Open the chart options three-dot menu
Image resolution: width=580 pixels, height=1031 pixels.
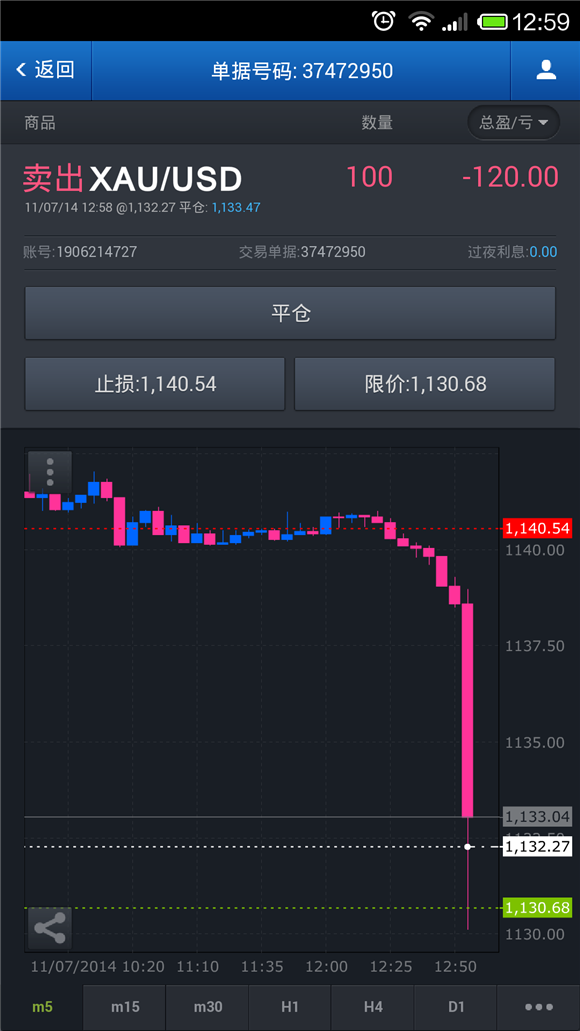(50, 472)
